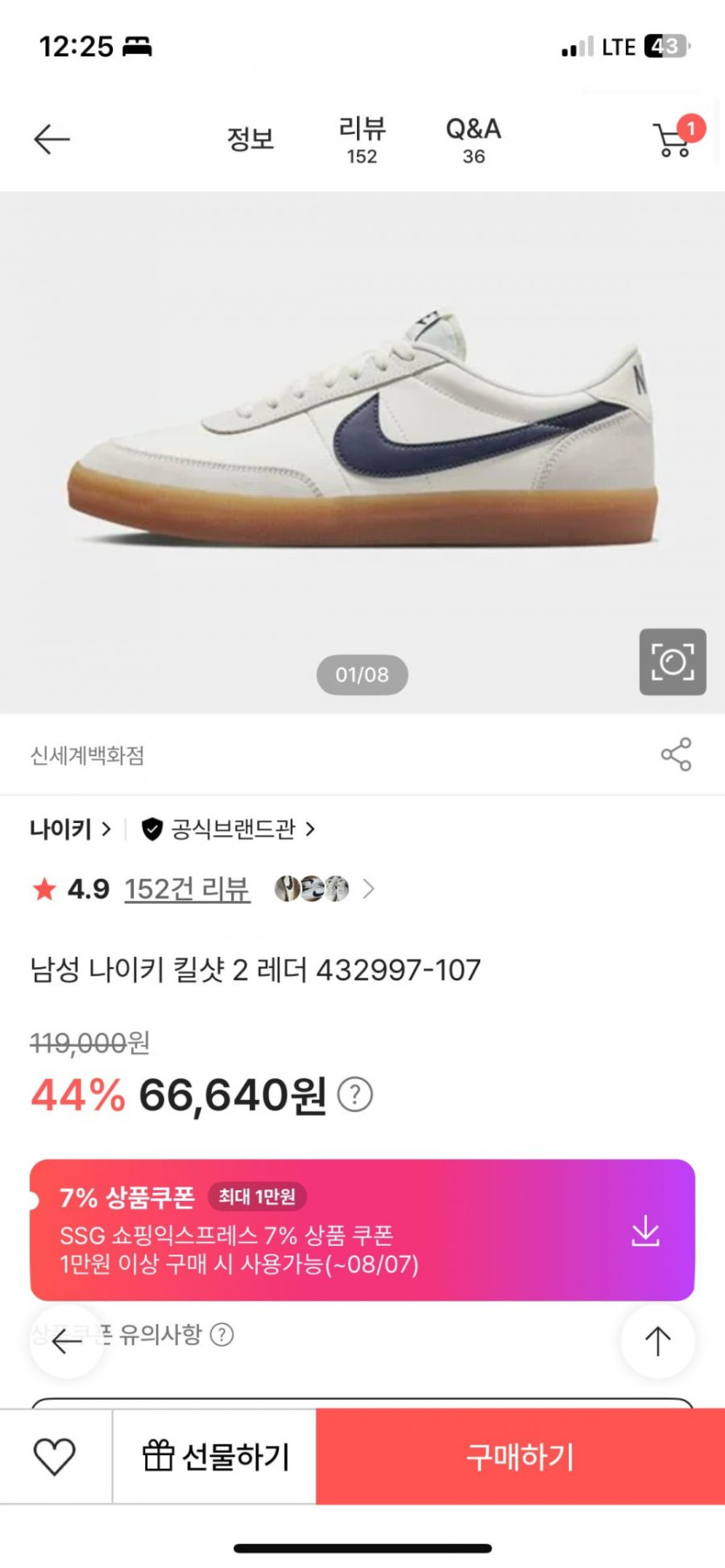Open the Q&A tab
This screenshot has width=725, height=1568.
pos(473,140)
